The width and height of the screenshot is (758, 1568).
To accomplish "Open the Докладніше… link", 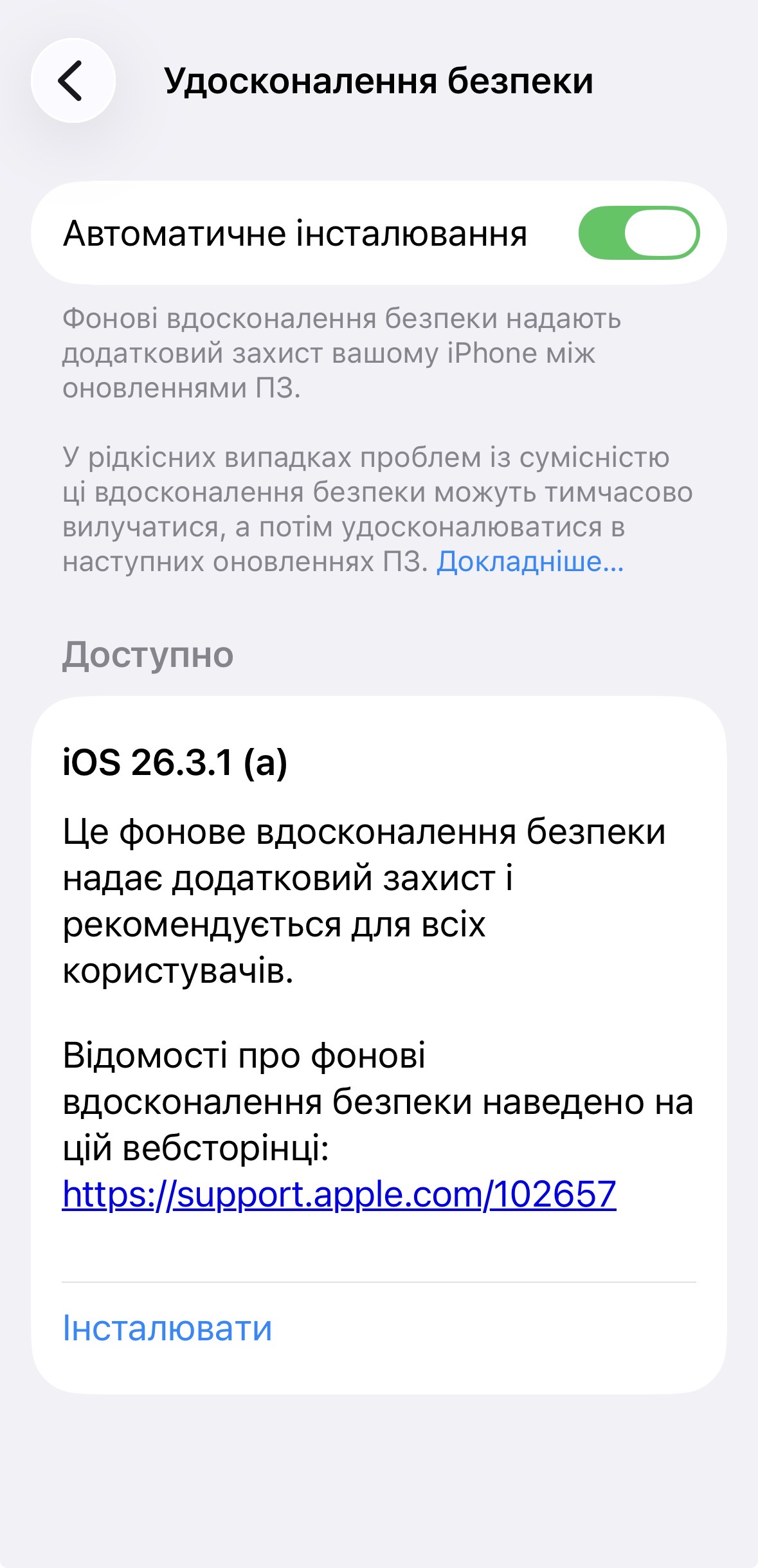I will click(x=530, y=562).
